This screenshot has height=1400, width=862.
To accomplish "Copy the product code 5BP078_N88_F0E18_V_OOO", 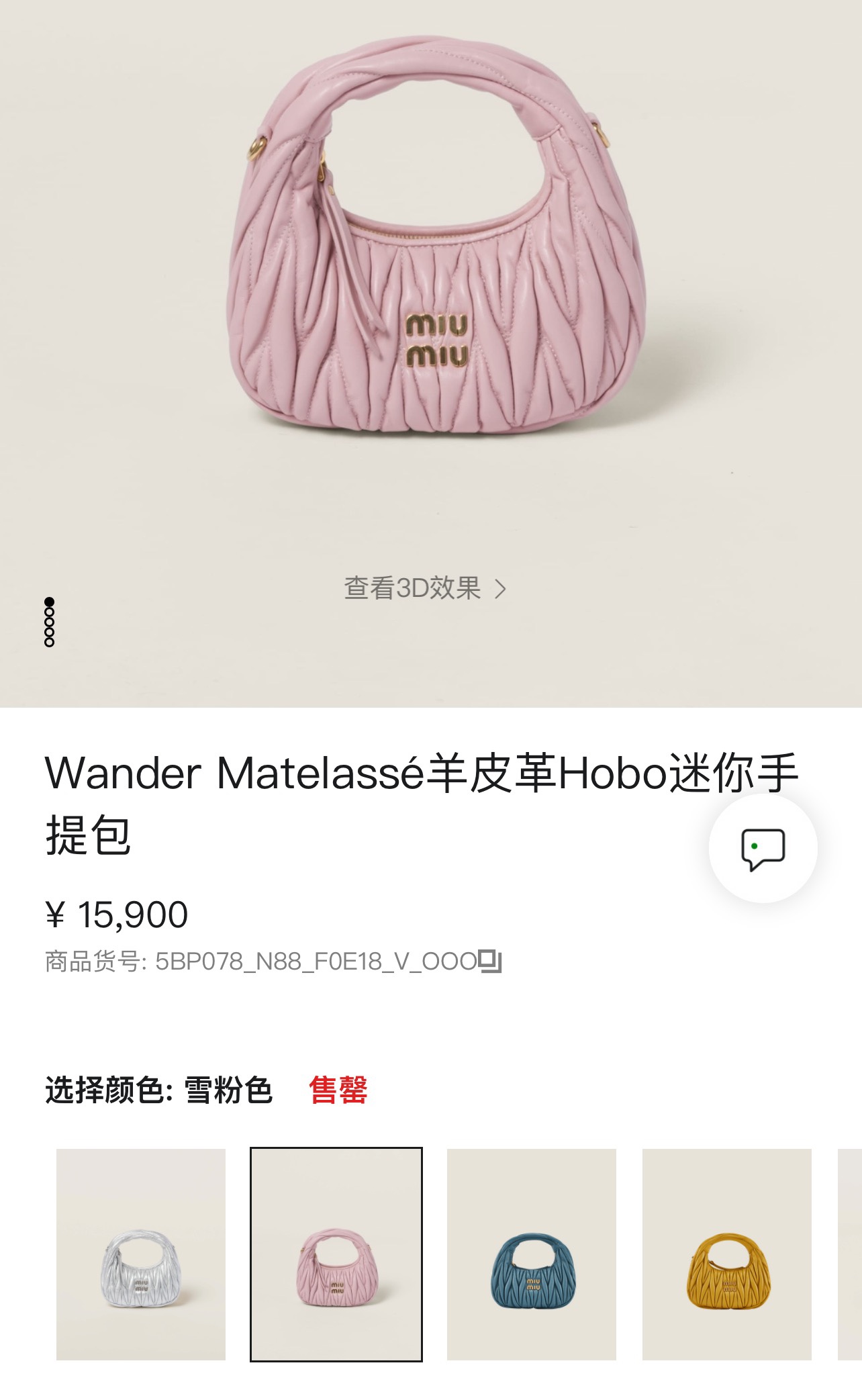I will pyautogui.click(x=491, y=962).
